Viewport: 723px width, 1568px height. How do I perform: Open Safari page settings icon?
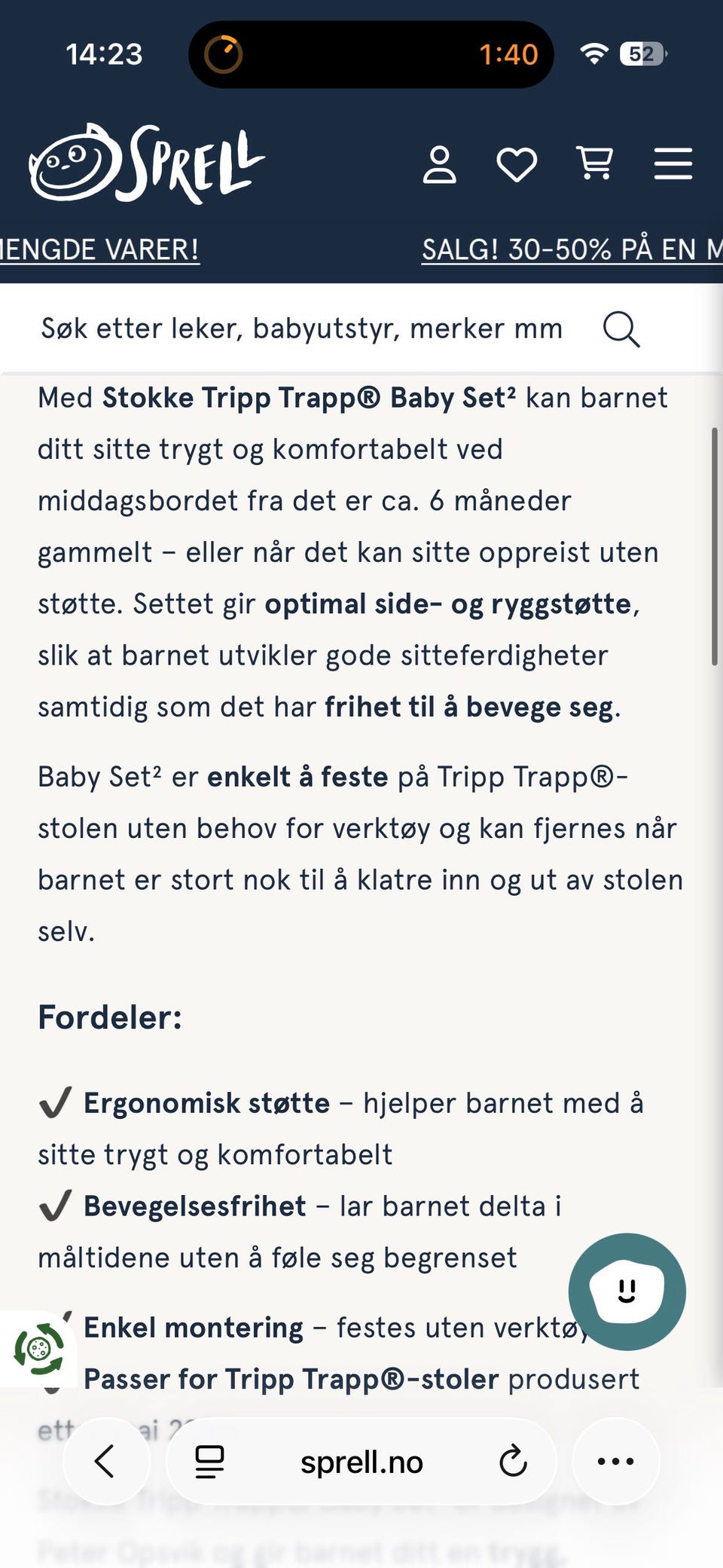point(208,1460)
